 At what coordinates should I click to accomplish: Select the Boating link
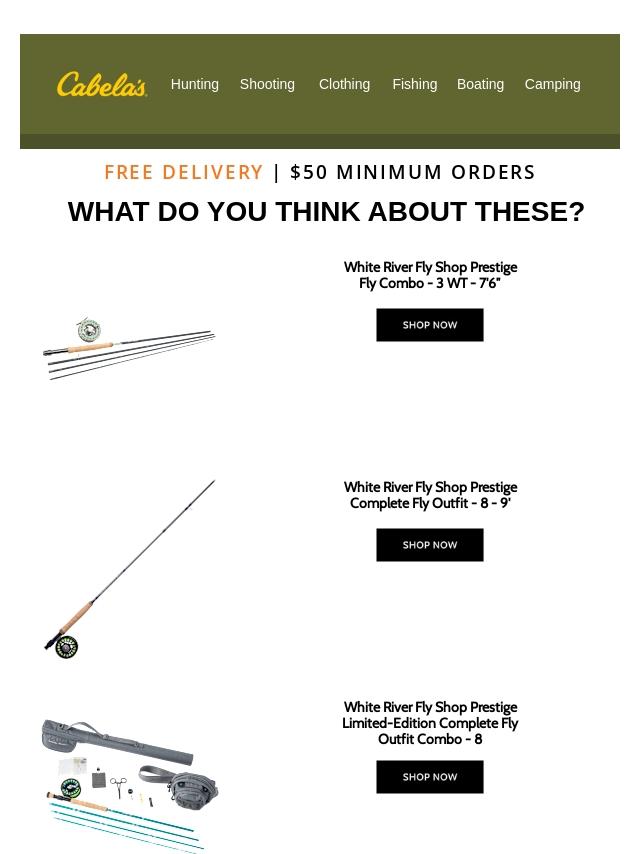pos(480,84)
